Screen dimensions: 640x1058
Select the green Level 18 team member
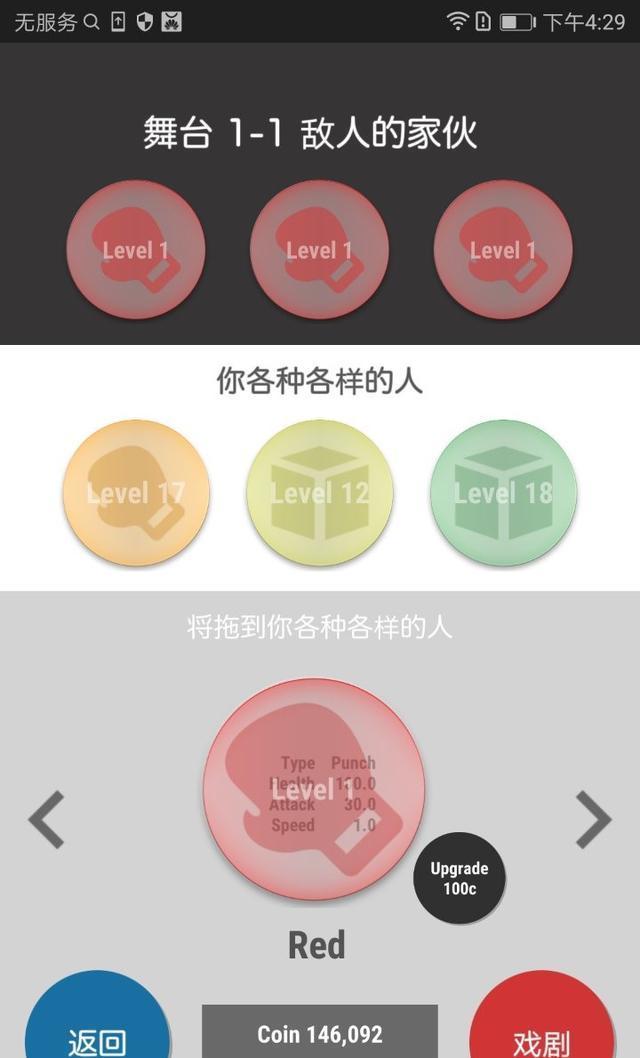coord(503,493)
